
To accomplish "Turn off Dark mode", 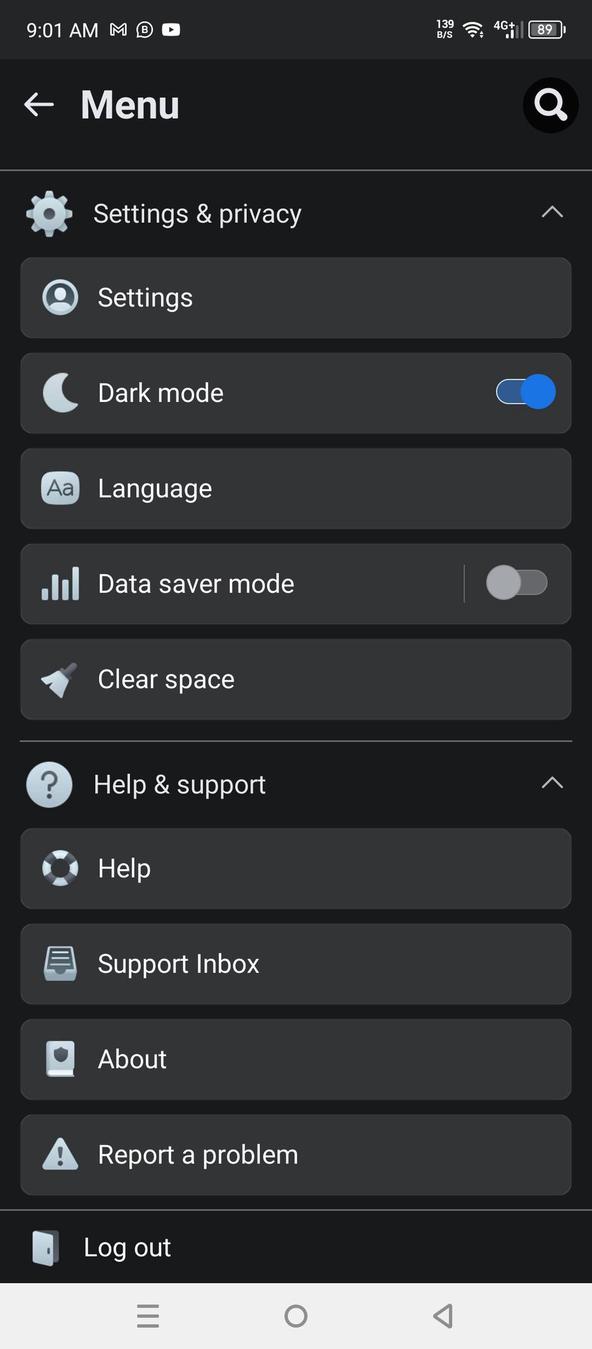I will pos(525,392).
